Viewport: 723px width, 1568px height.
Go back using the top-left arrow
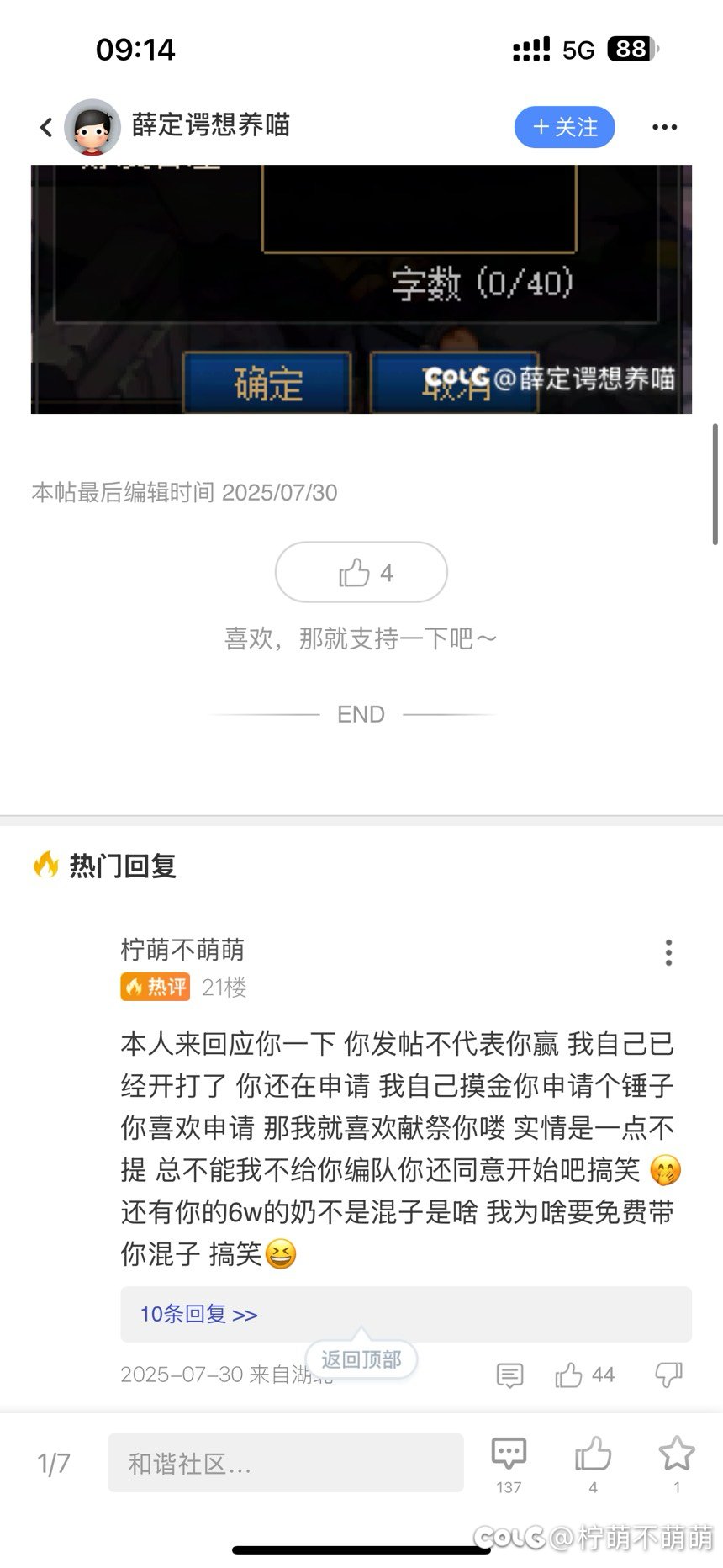coord(46,127)
